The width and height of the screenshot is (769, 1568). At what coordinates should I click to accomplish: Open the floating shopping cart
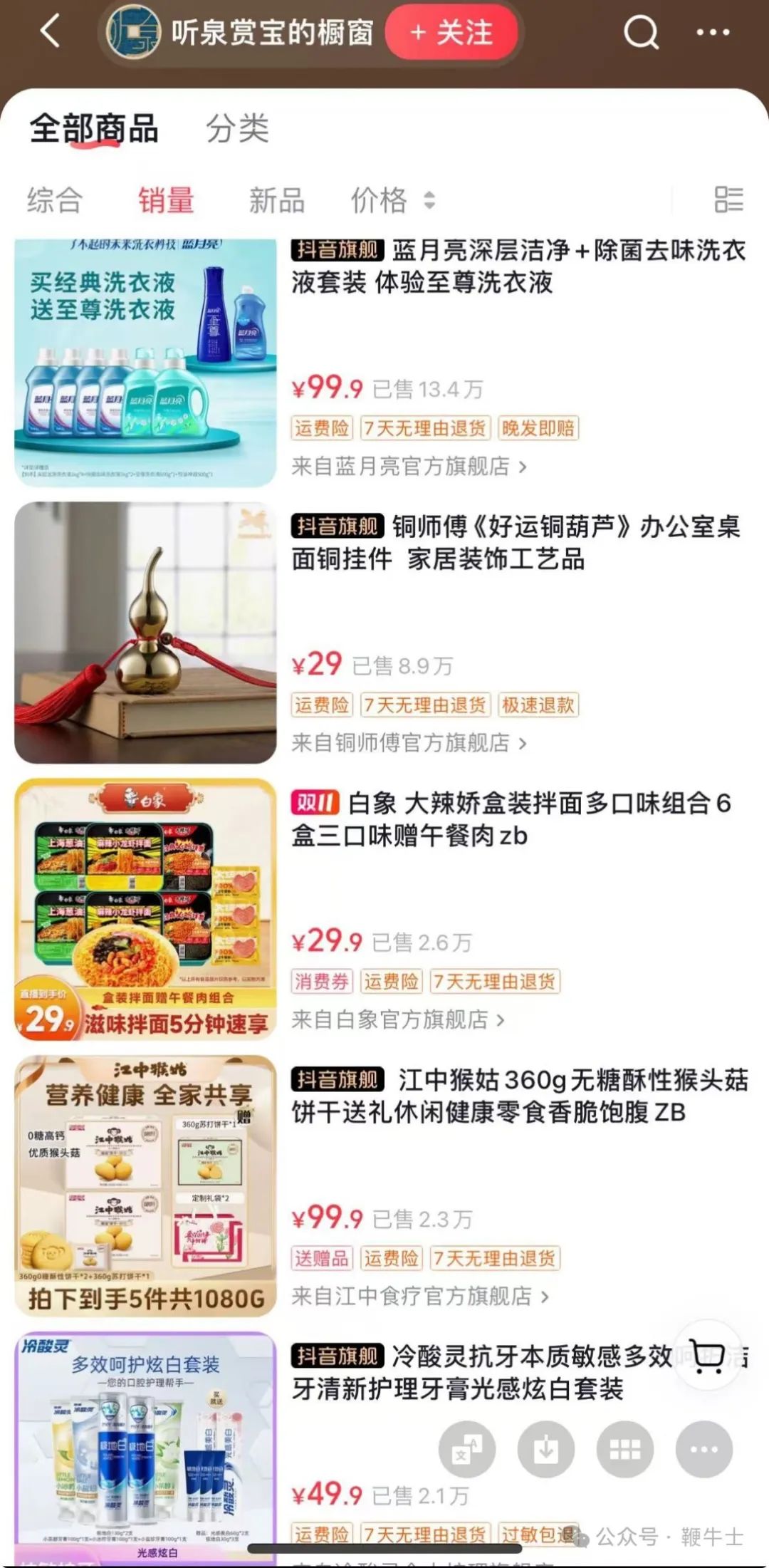pyautogui.click(x=708, y=1356)
